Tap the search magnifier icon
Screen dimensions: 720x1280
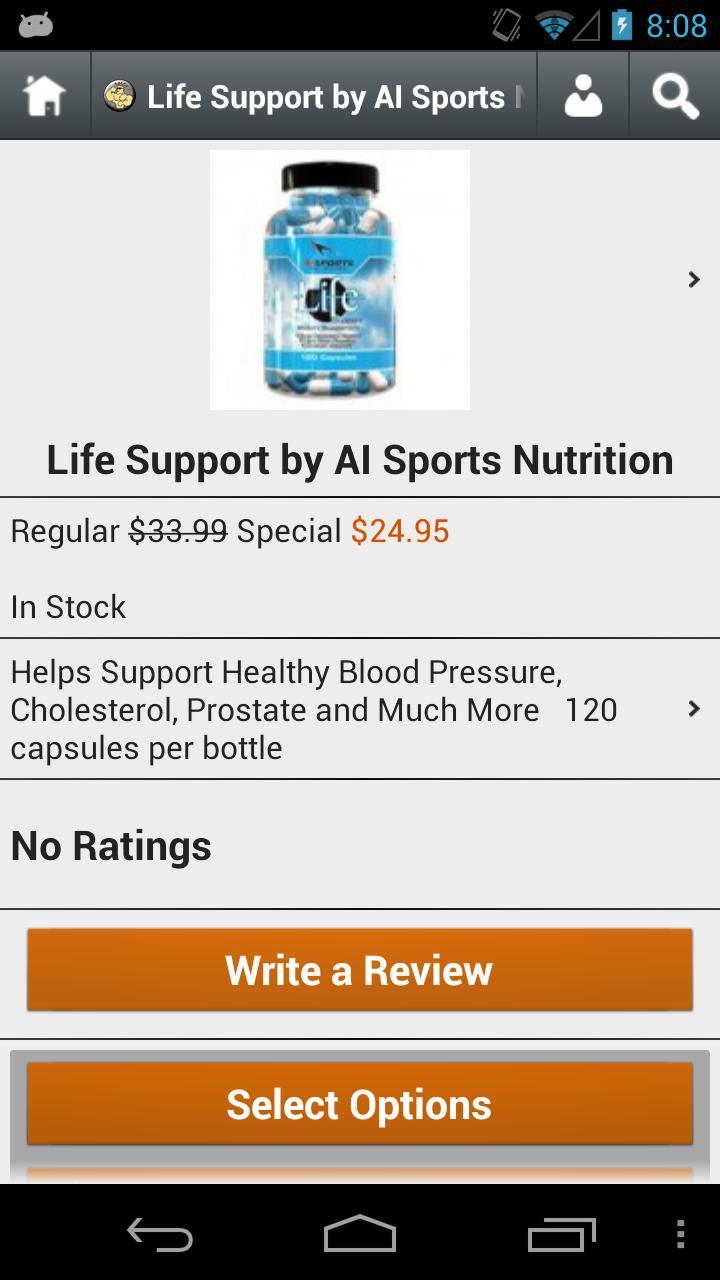(x=675, y=95)
